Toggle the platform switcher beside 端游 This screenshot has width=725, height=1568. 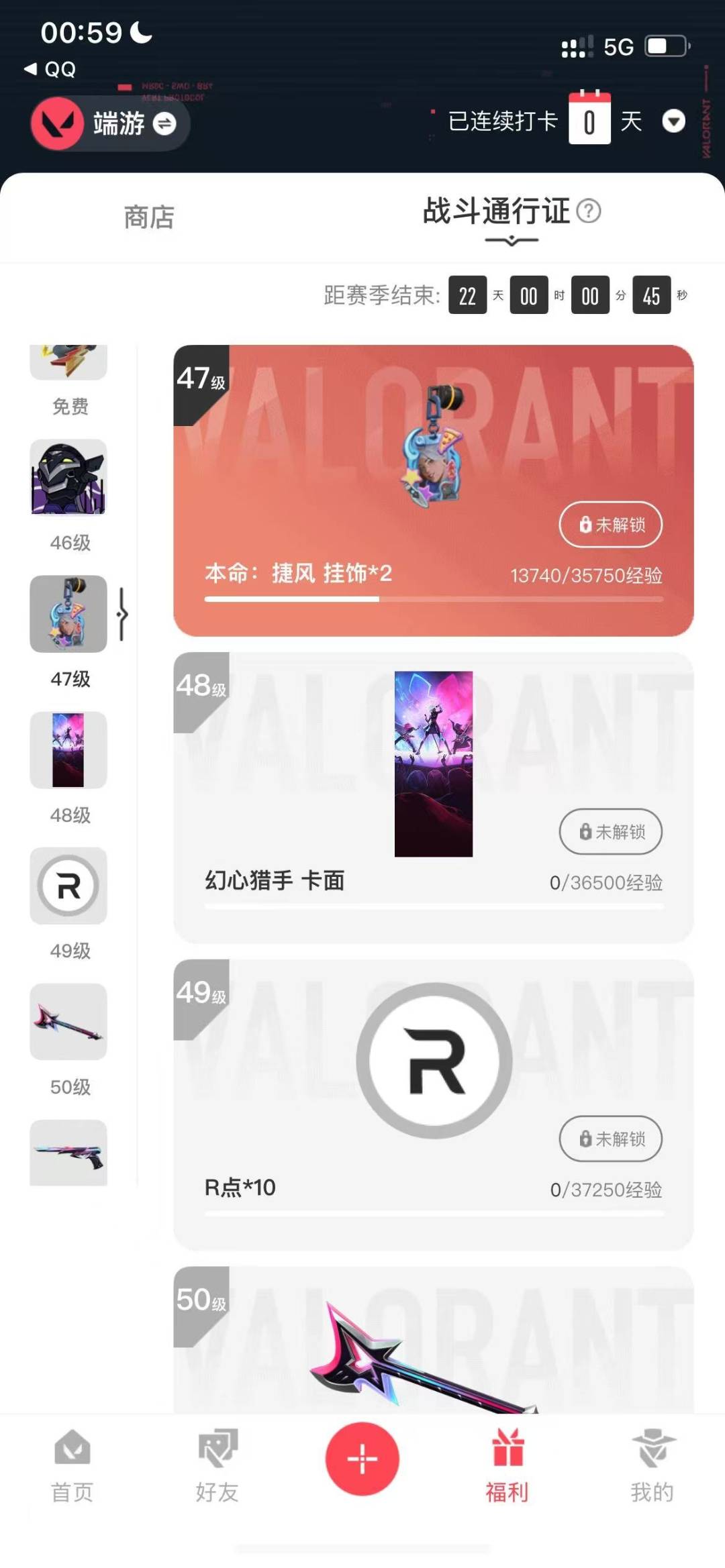point(166,125)
